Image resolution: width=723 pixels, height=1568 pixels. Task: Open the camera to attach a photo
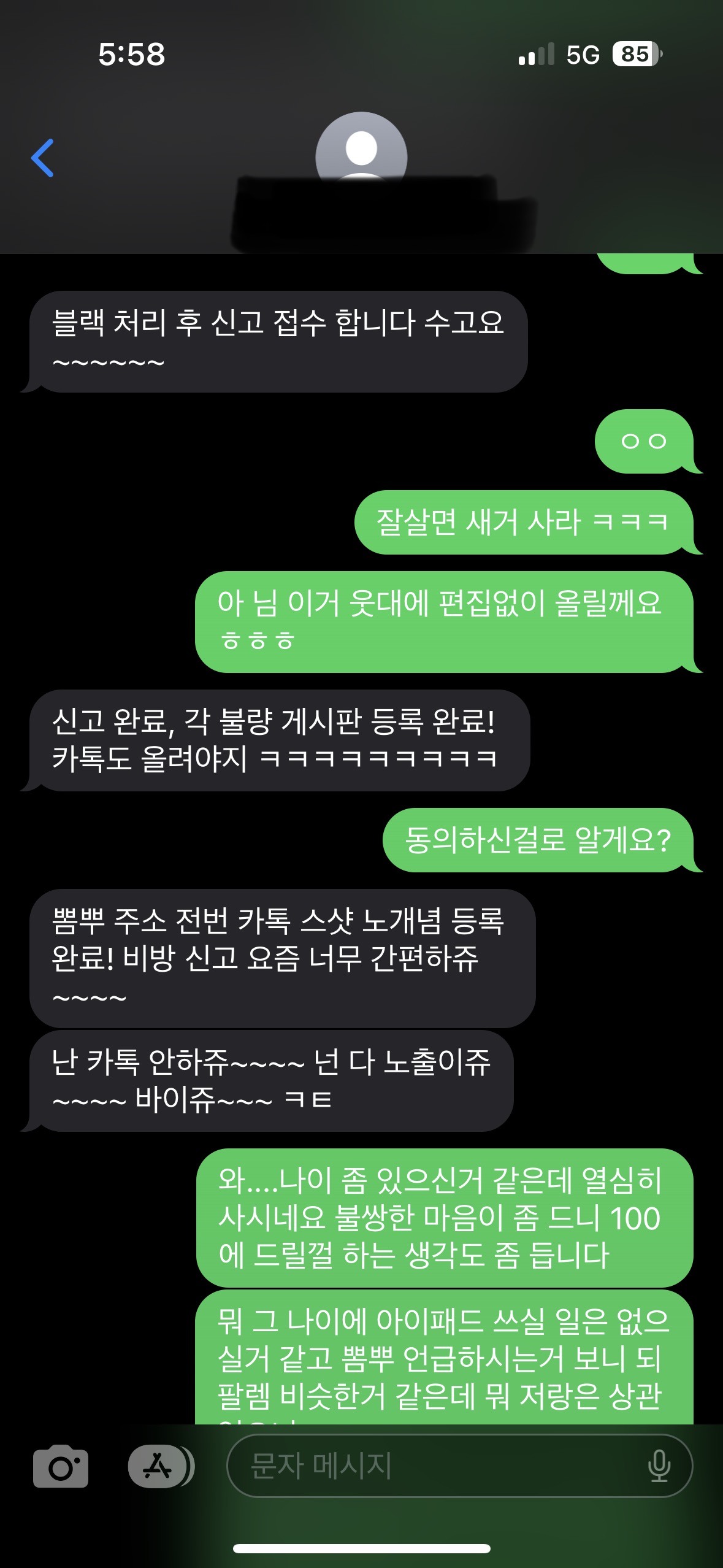coord(61,1466)
